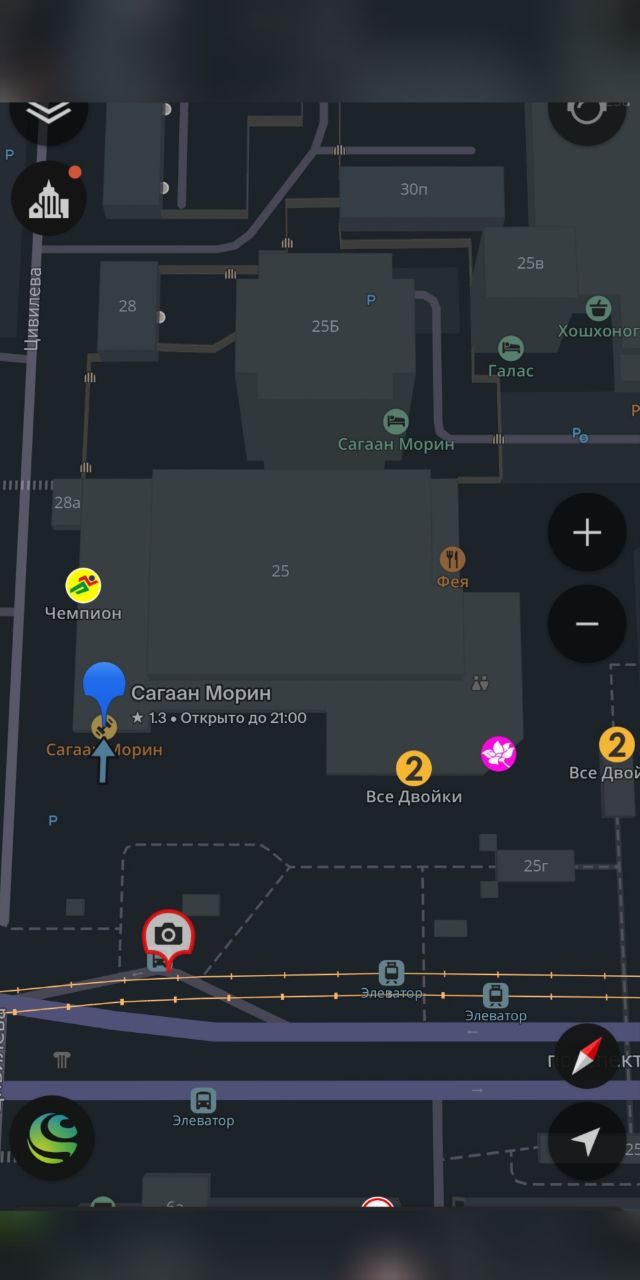The height and width of the screenshot is (1280, 640).
Task: Select the Галас hotel marker
Action: tap(511, 348)
